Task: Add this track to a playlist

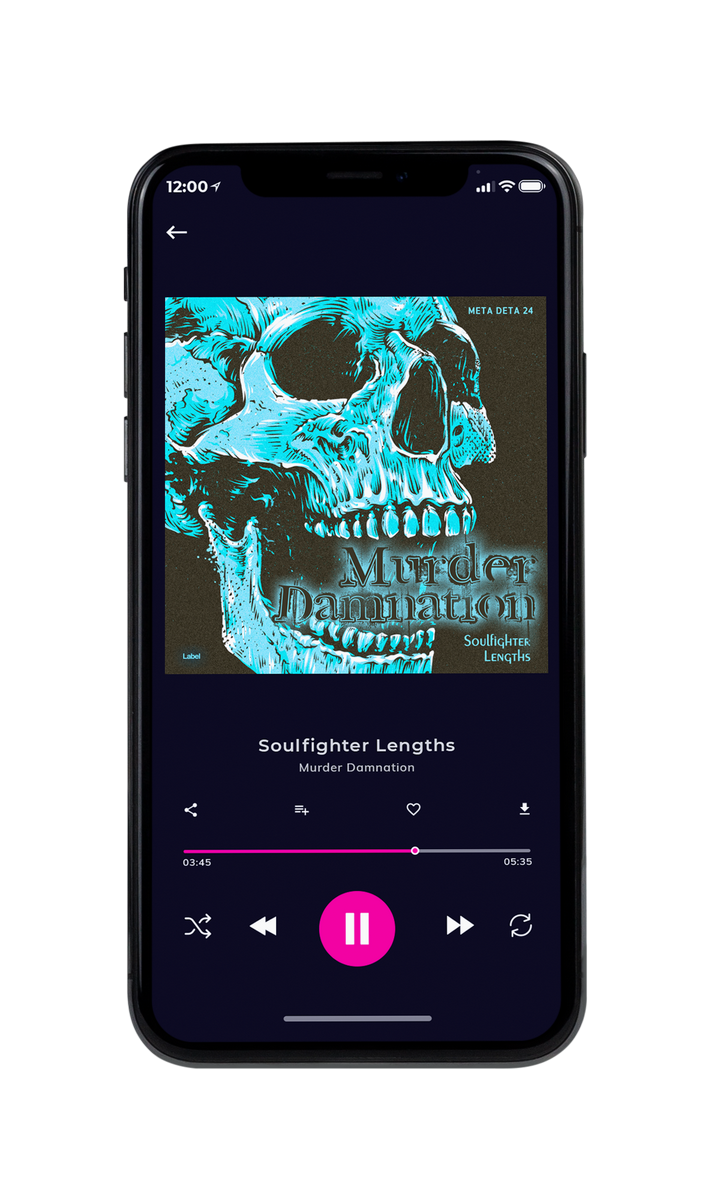Action: point(301,810)
